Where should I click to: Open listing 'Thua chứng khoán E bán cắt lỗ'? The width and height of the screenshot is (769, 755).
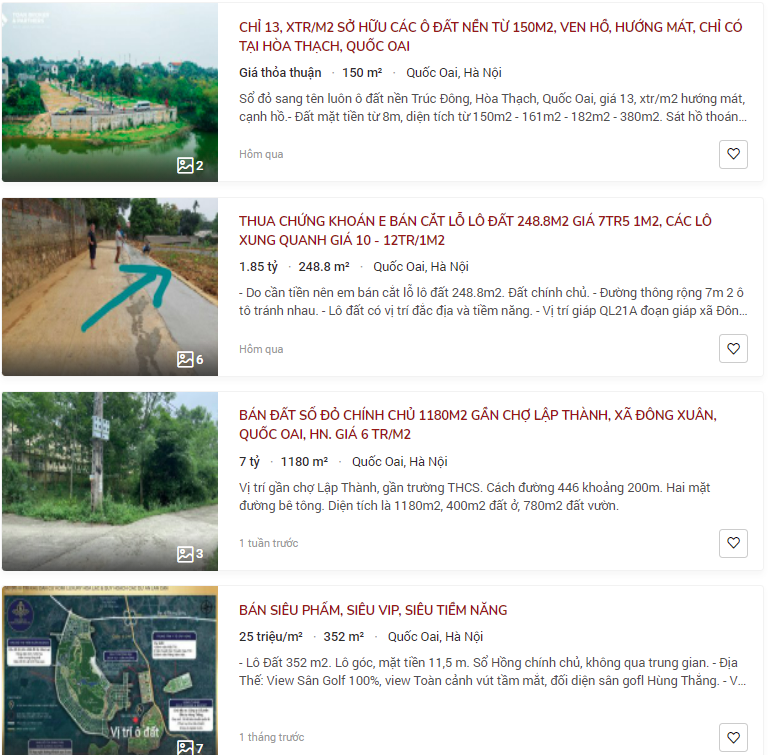[475, 230]
